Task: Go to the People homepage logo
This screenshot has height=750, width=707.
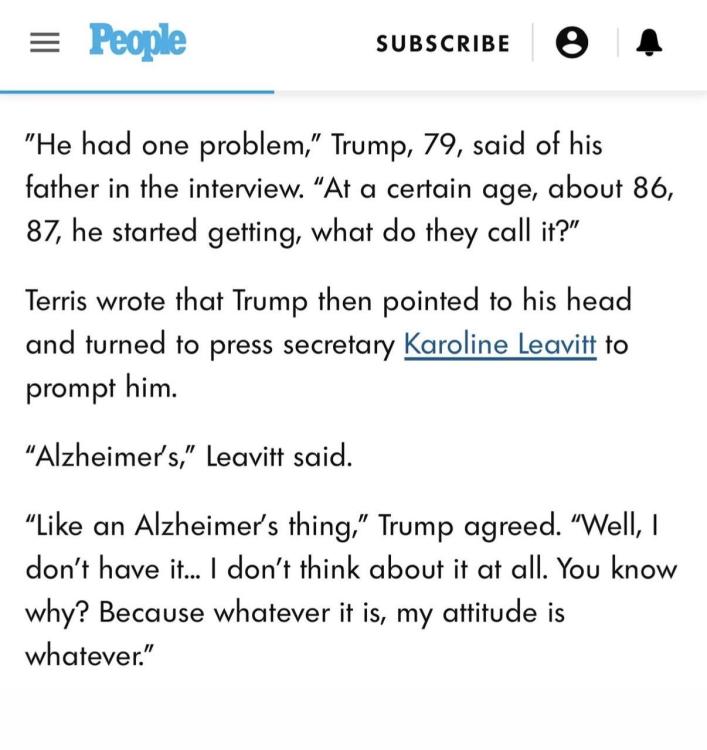Action: coord(137,42)
